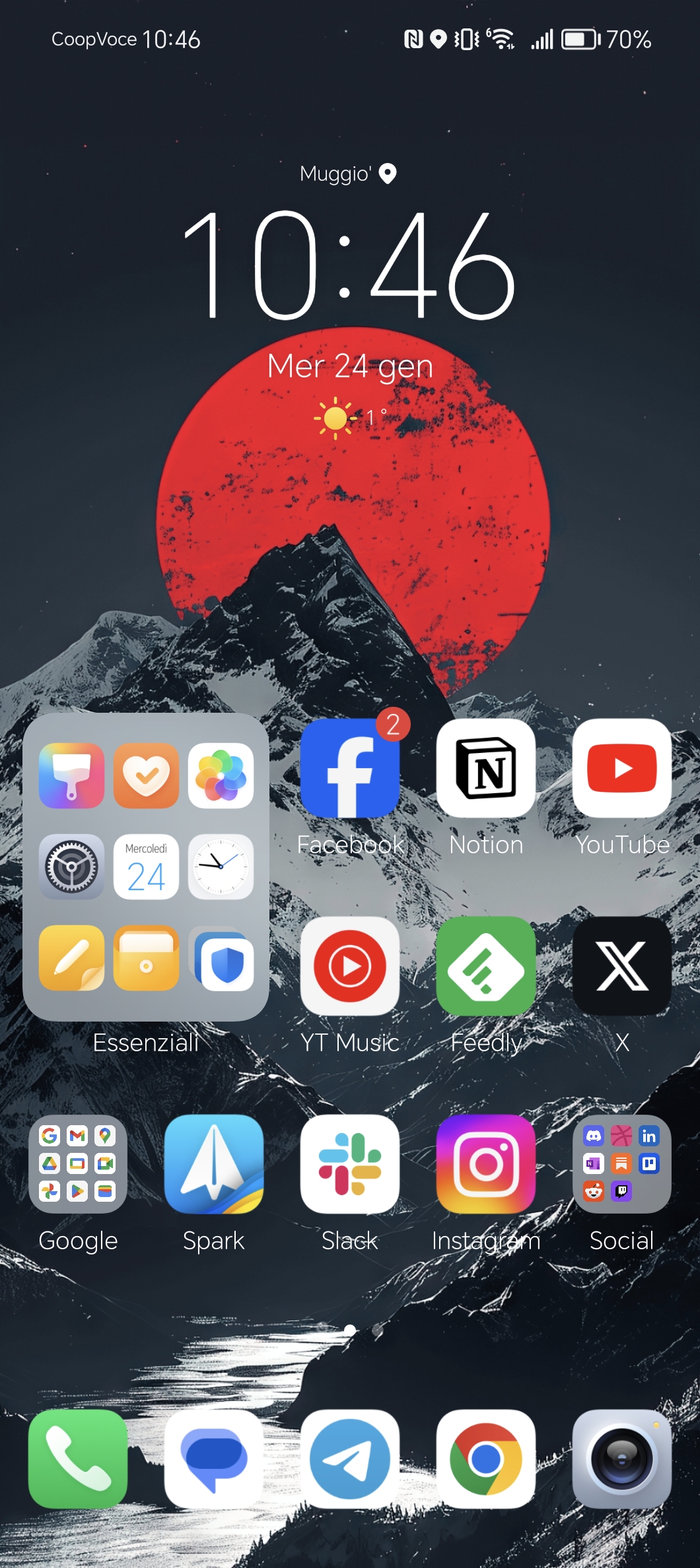Open the Phone dialer in the dock

(x=78, y=1458)
